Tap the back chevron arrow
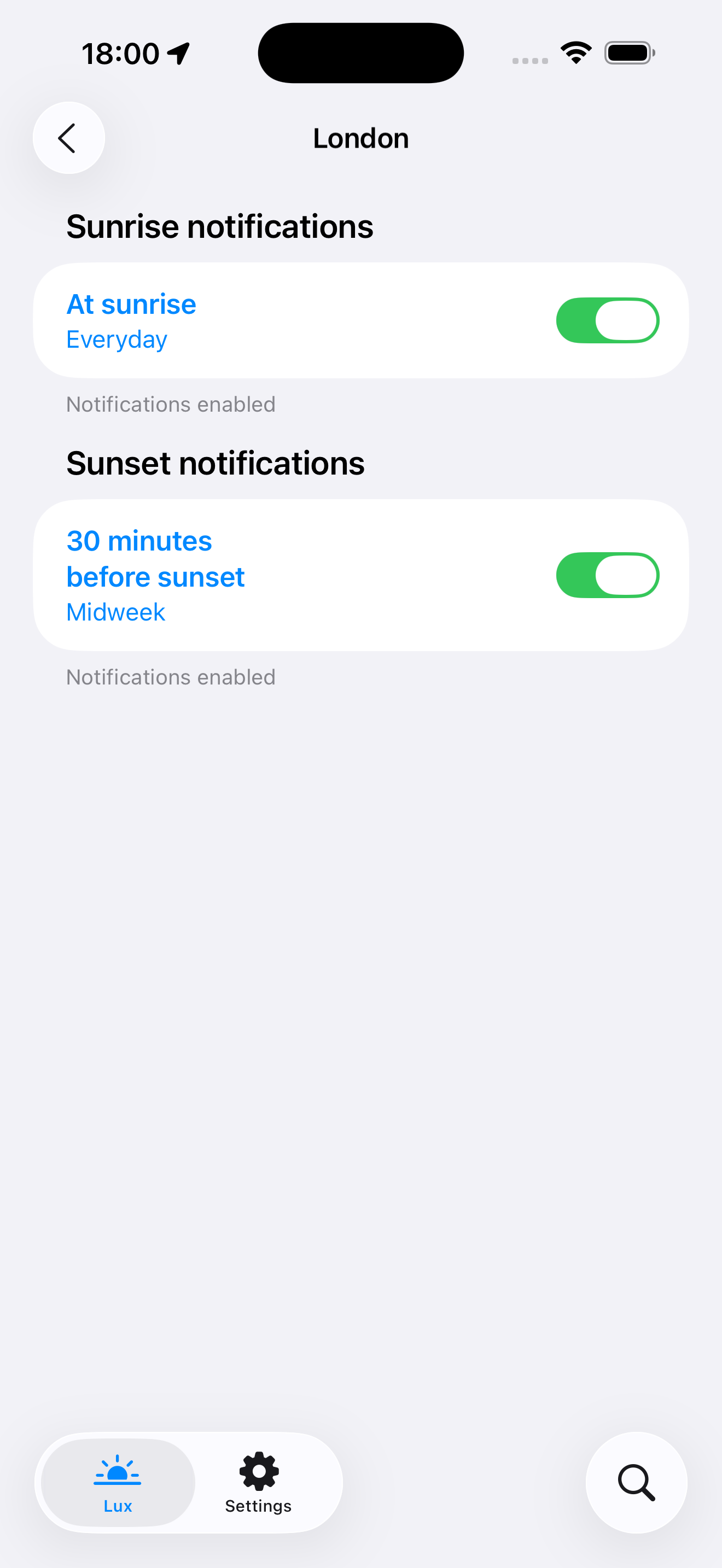Image resolution: width=722 pixels, height=1568 pixels. [x=68, y=138]
